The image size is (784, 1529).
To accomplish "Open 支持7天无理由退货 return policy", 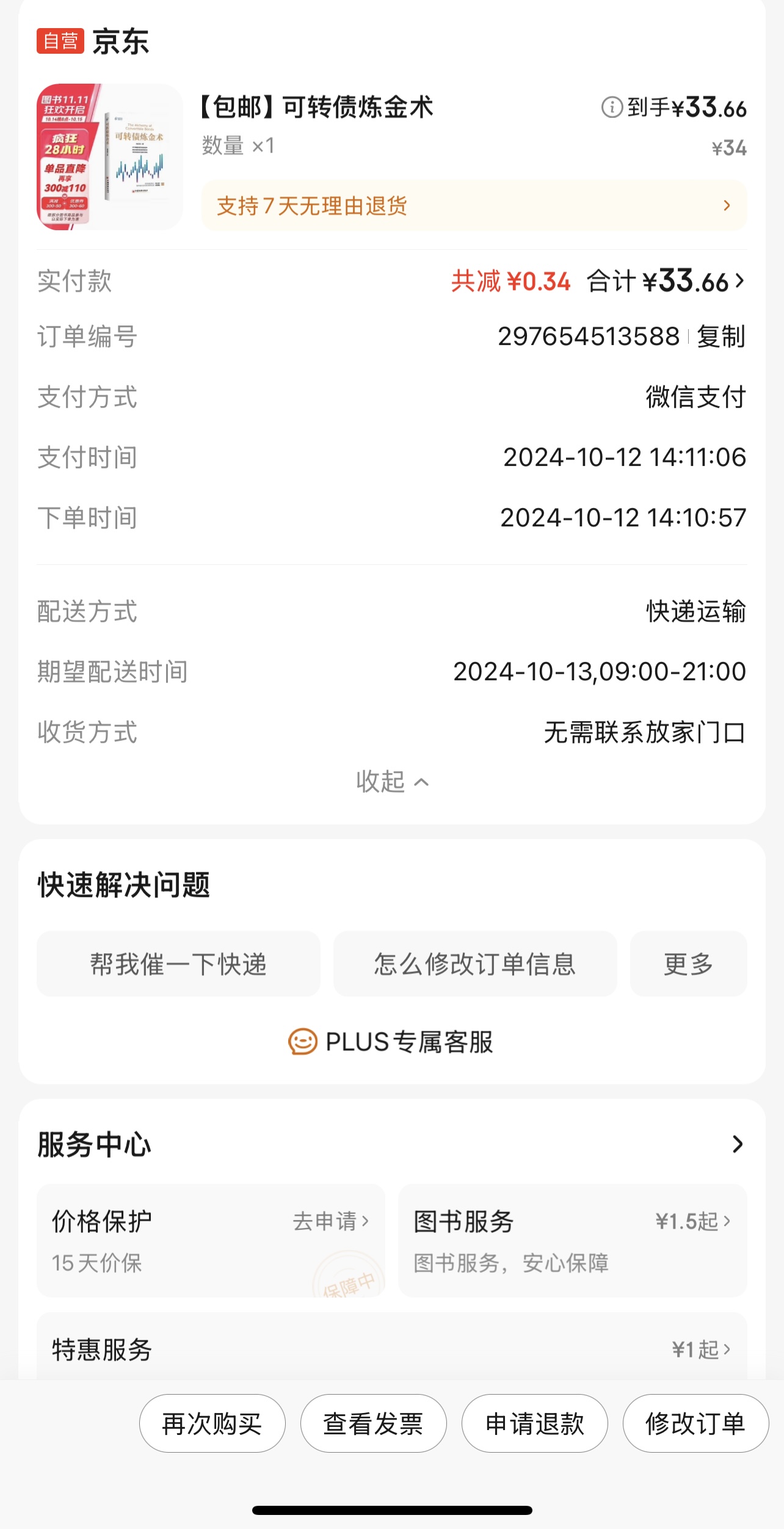I will point(474,206).
